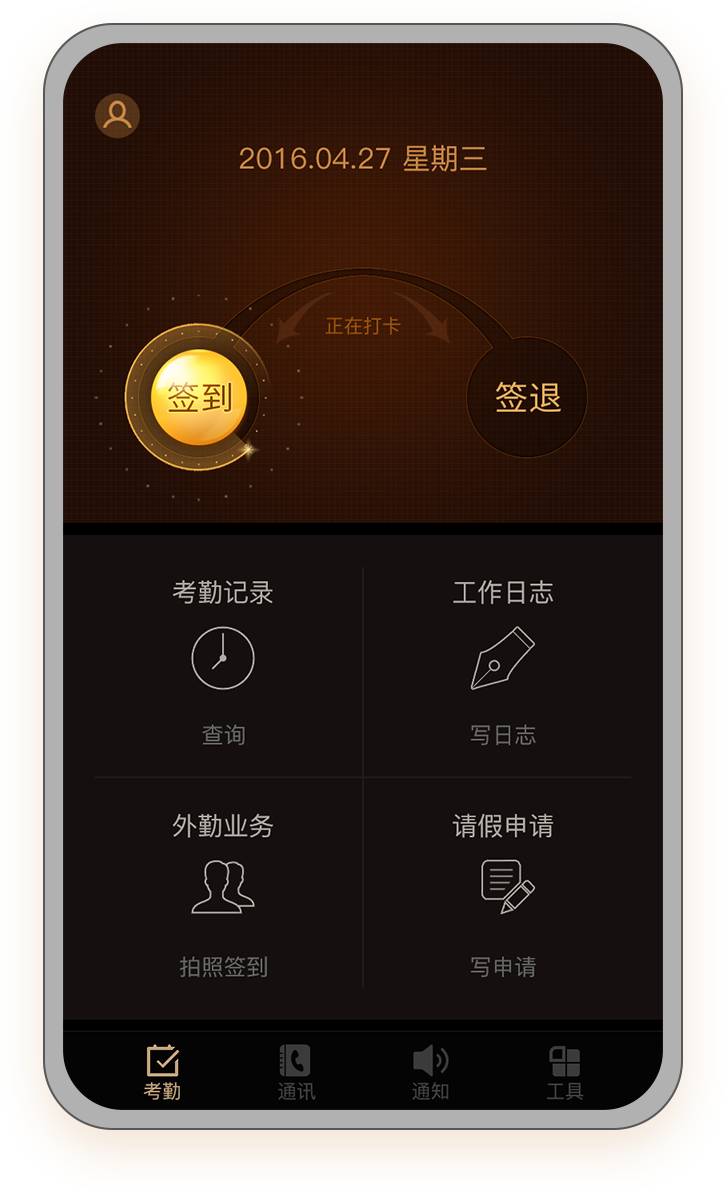Open 工作日志 to write a log

click(503, 659)
